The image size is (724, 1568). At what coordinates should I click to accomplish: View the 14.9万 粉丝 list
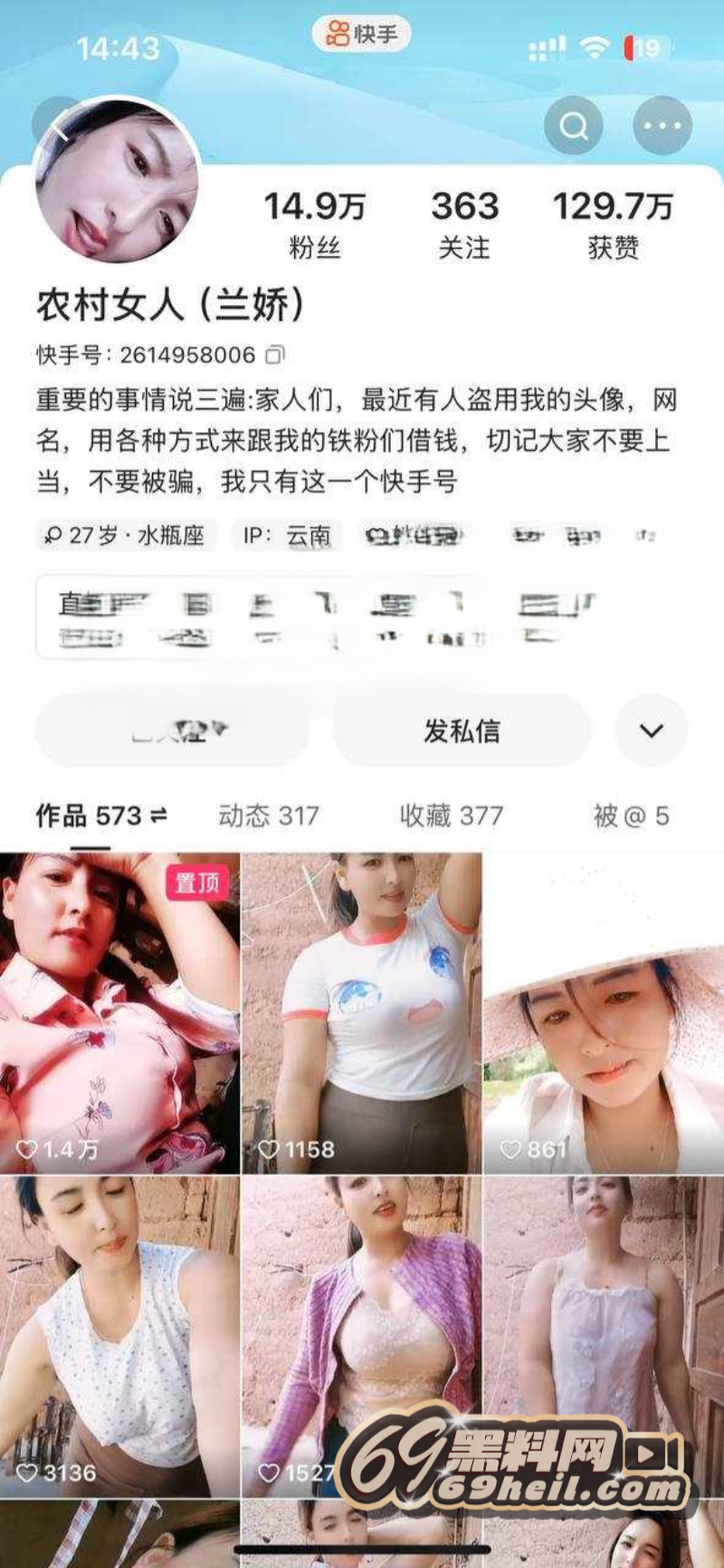(314, 224)
